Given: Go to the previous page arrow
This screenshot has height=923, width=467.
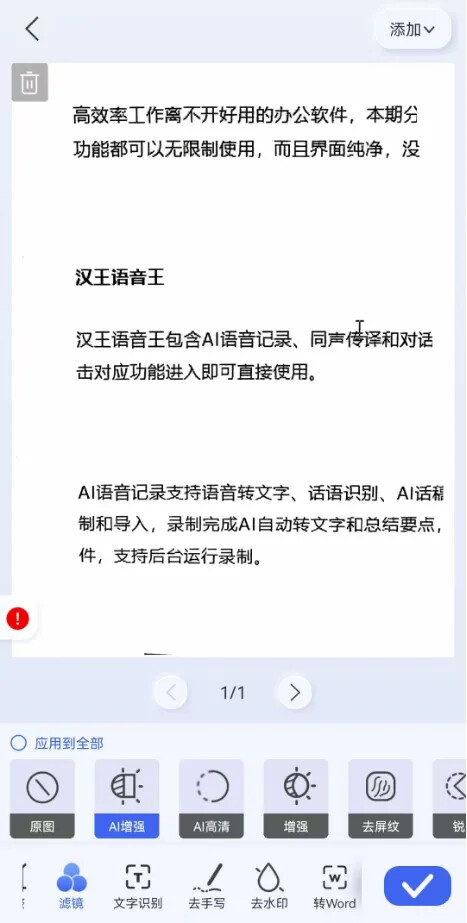Looking at the screenshot, I should 171,692.
